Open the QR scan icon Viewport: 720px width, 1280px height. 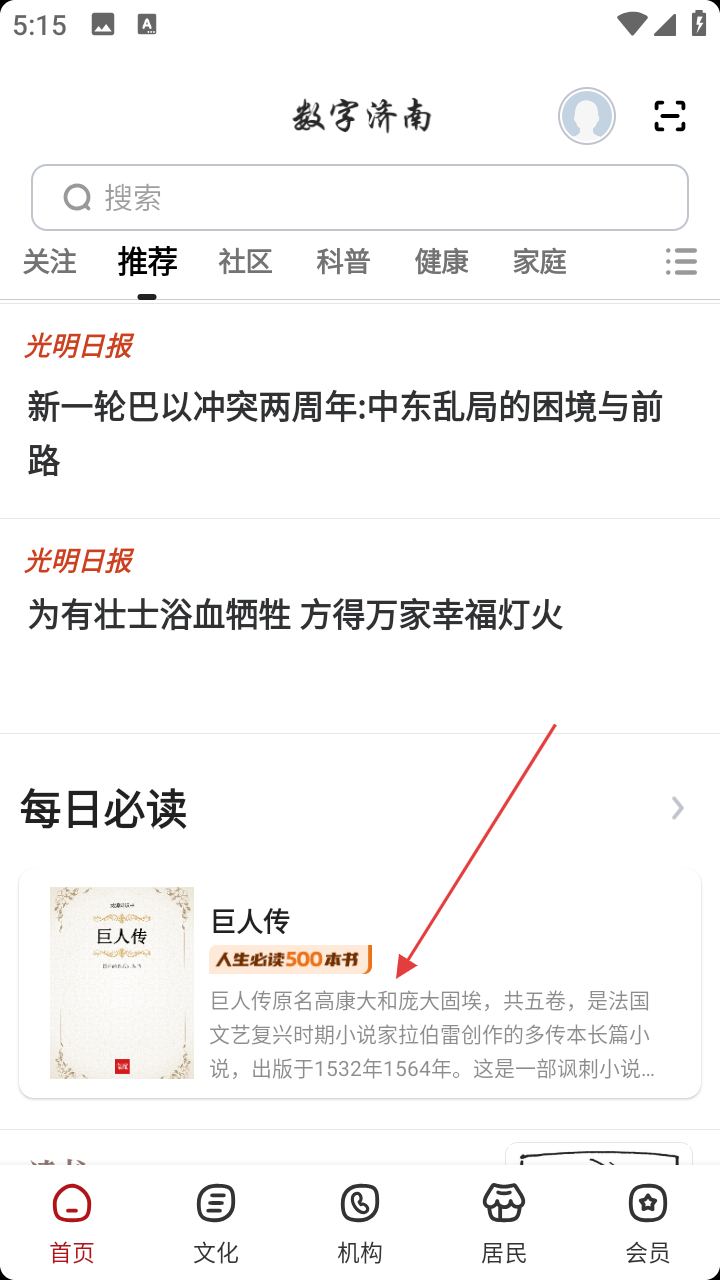[669, 116]
